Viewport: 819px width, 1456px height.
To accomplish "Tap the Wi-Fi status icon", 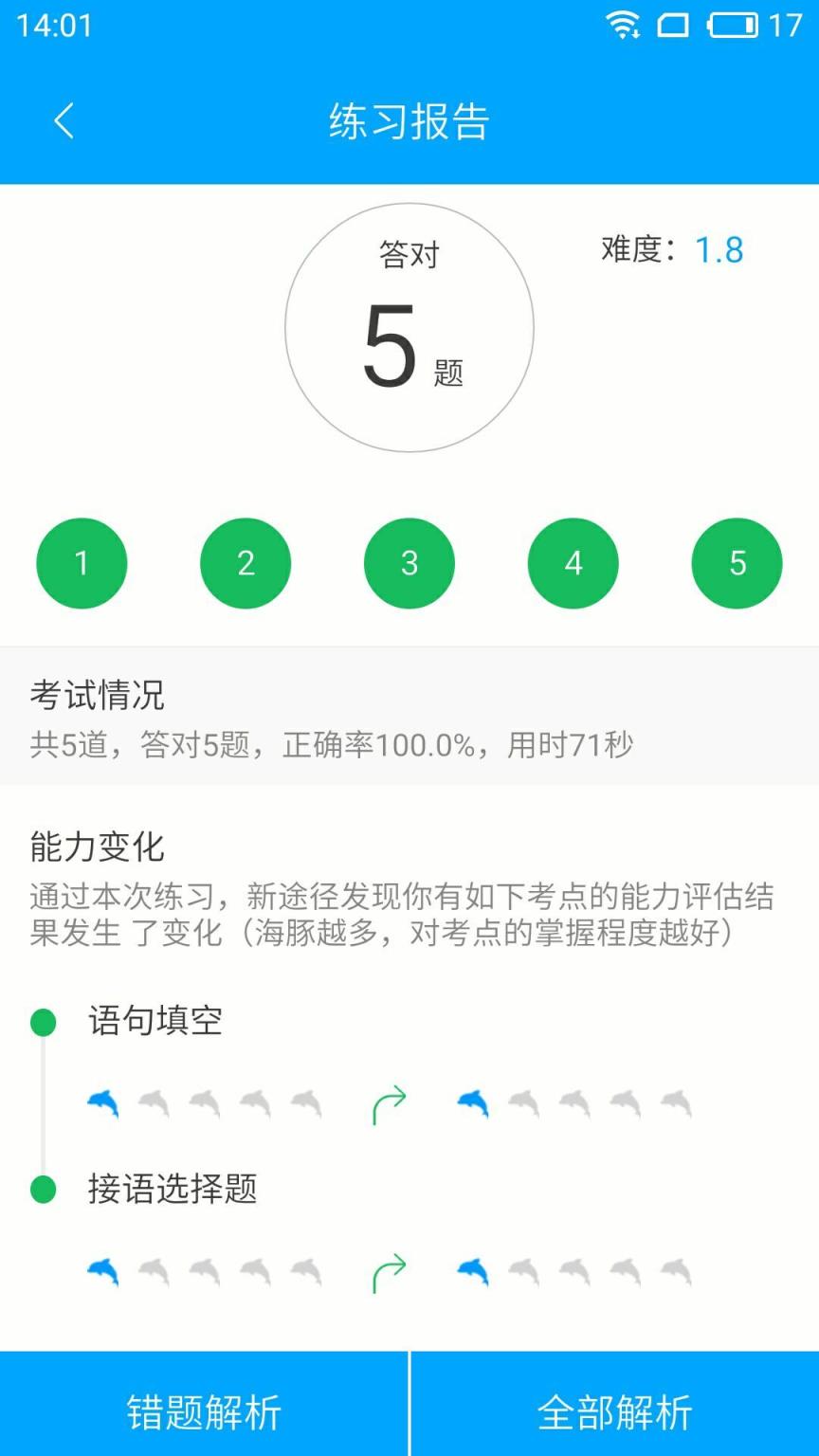I will tap(621, 27).
